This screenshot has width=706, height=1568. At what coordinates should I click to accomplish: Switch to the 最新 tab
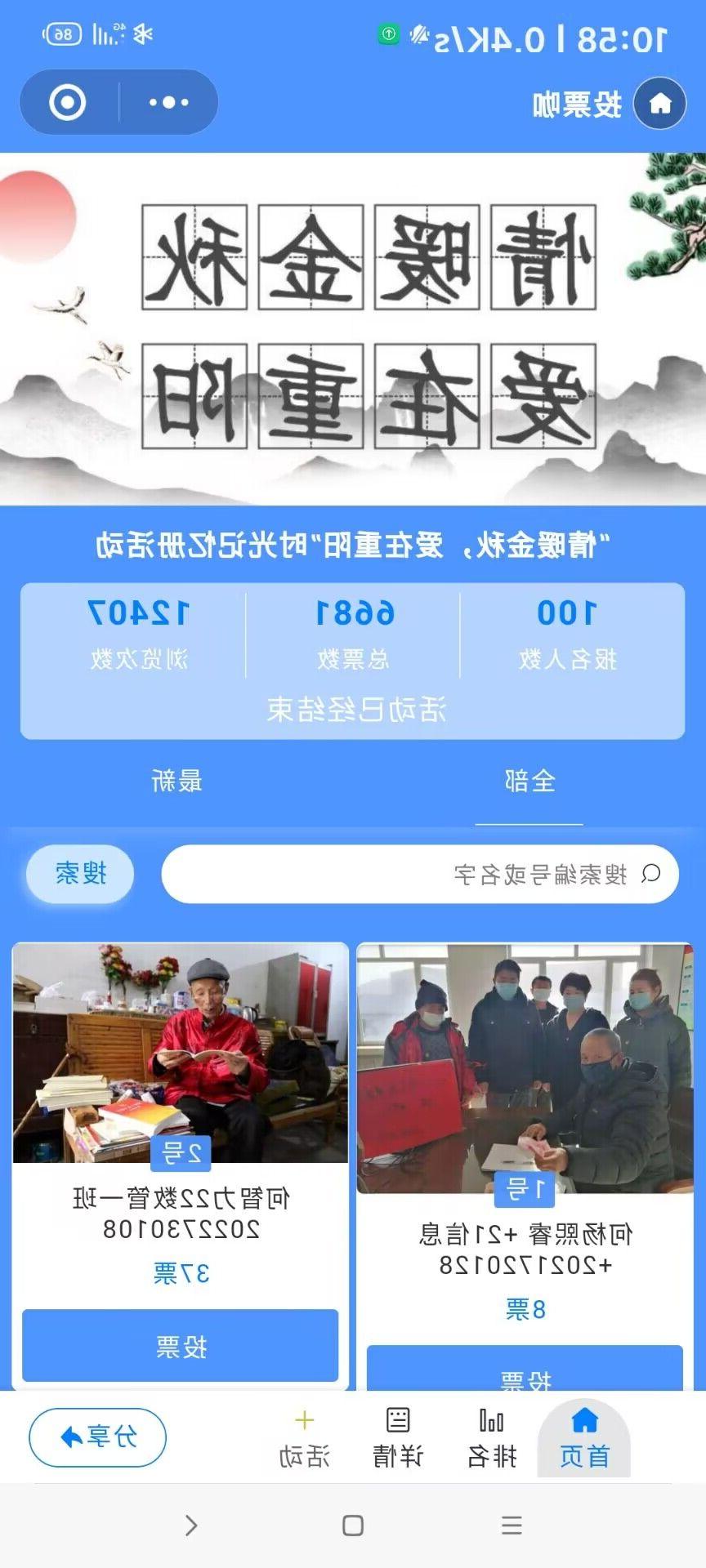[176, 782]
